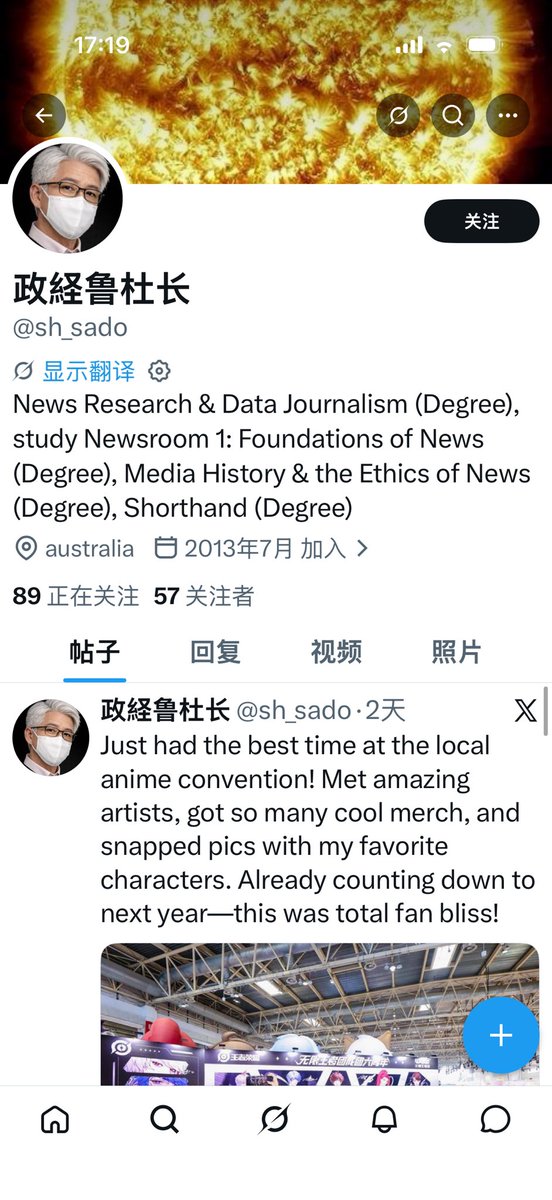
Task: View the 89 正在关注 list
Action: coord(76,597)
